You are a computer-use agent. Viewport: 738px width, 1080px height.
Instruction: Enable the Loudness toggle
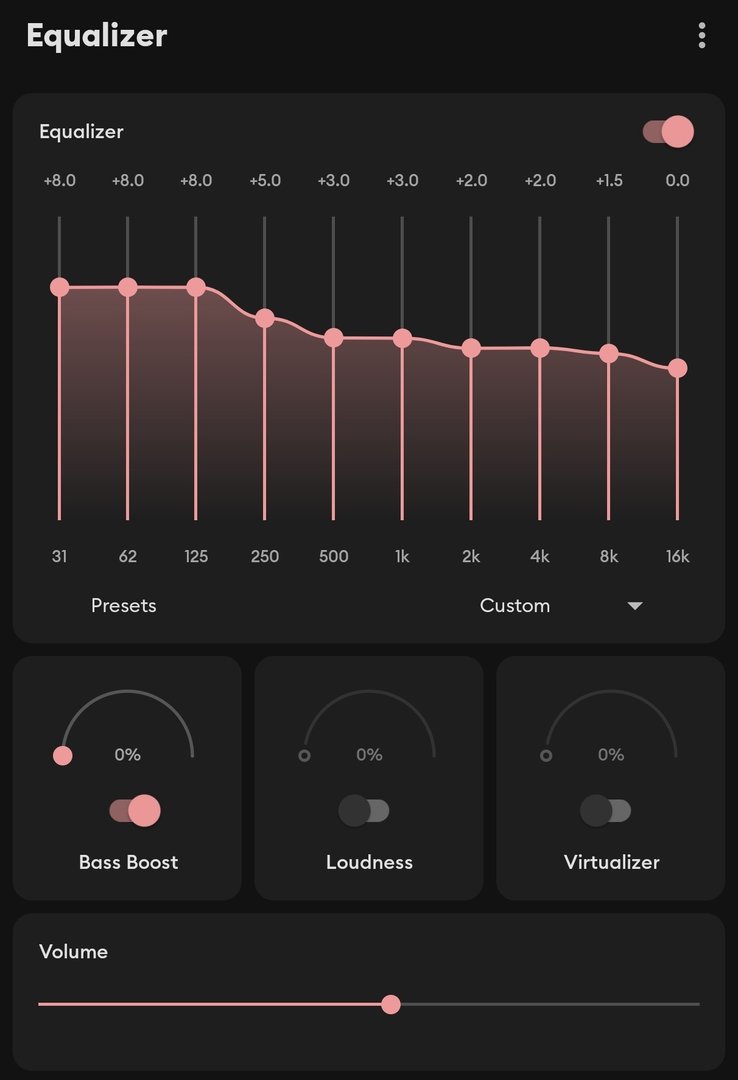364,810
